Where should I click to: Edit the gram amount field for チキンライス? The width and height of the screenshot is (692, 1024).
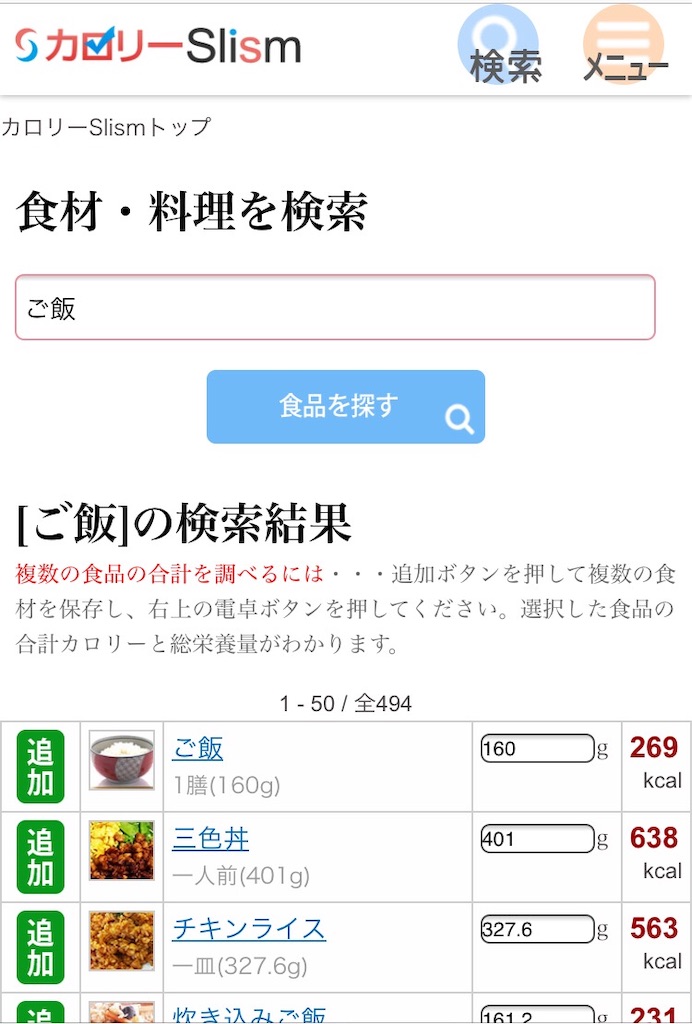point(537,929)
